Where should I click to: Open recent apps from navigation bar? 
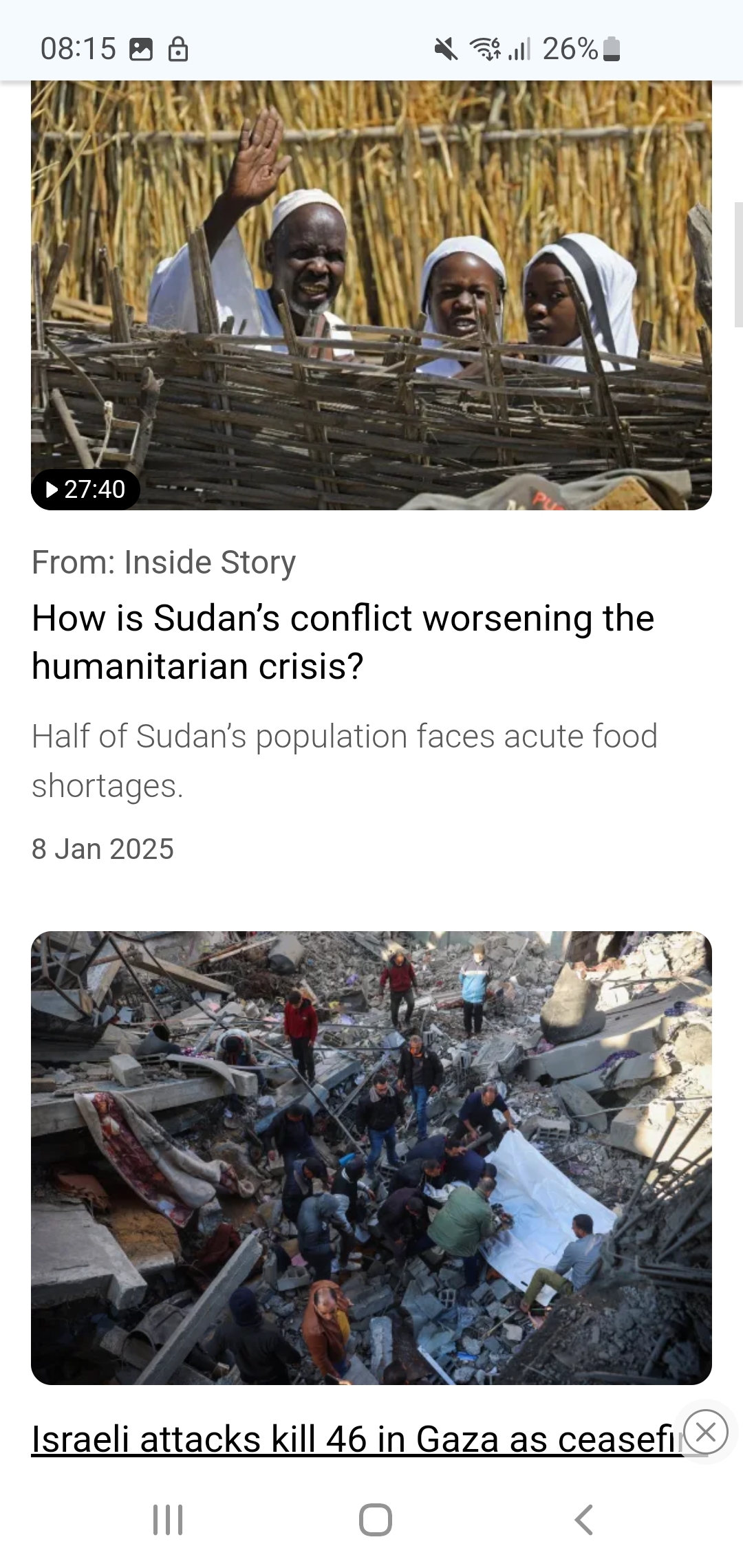[x=168, y=1519]
